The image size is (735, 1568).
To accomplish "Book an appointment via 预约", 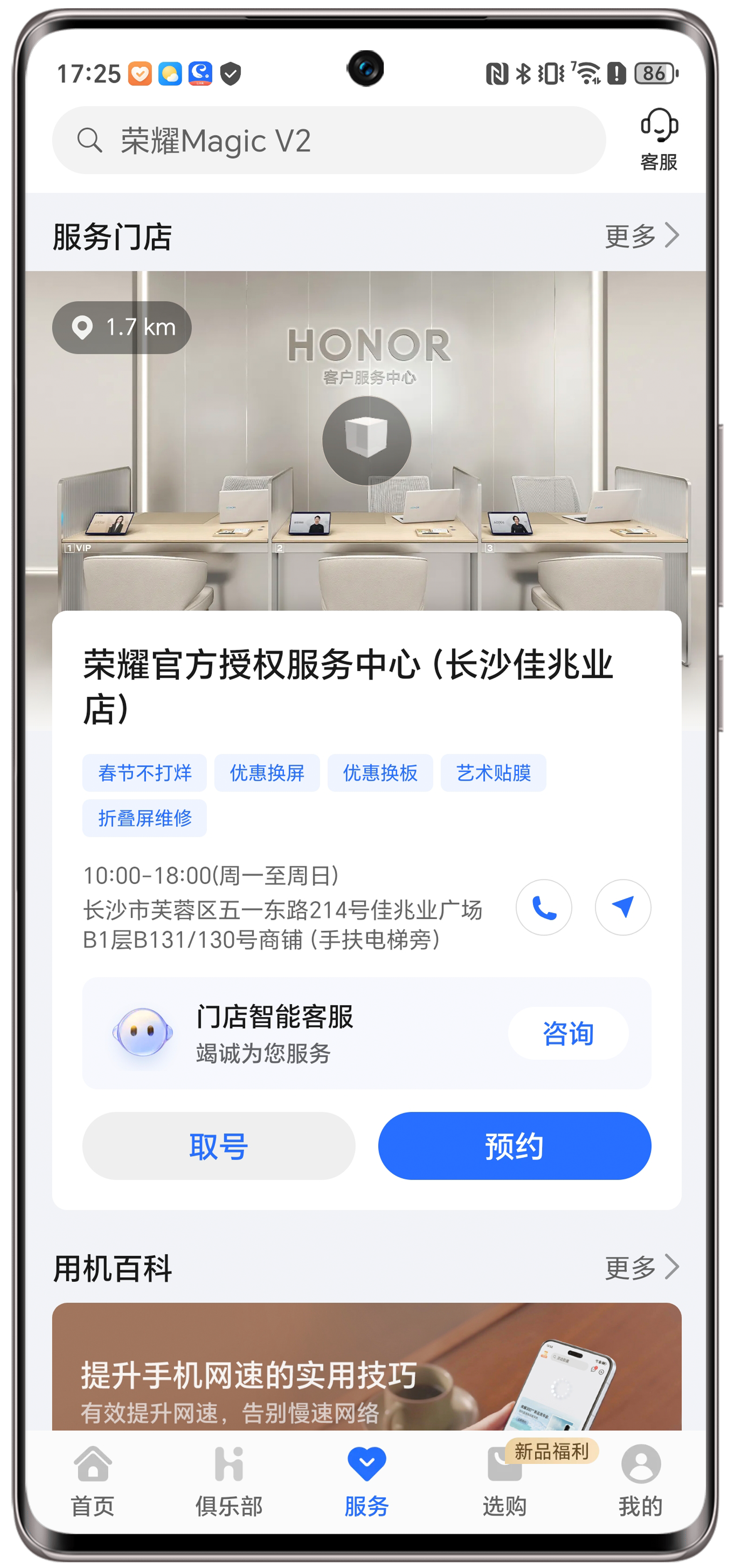I will 514,1145.
